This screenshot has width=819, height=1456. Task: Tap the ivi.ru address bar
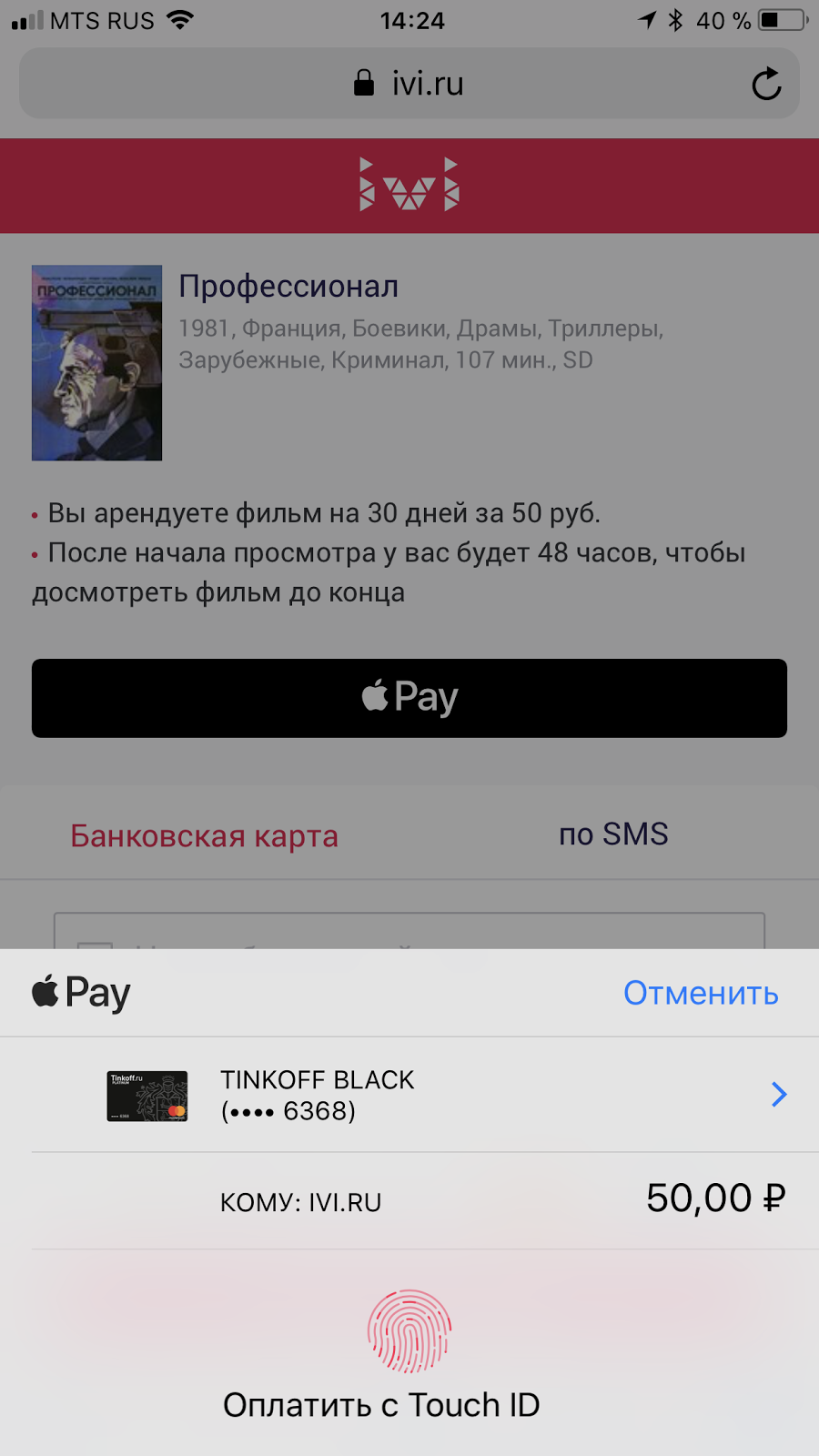409,84
